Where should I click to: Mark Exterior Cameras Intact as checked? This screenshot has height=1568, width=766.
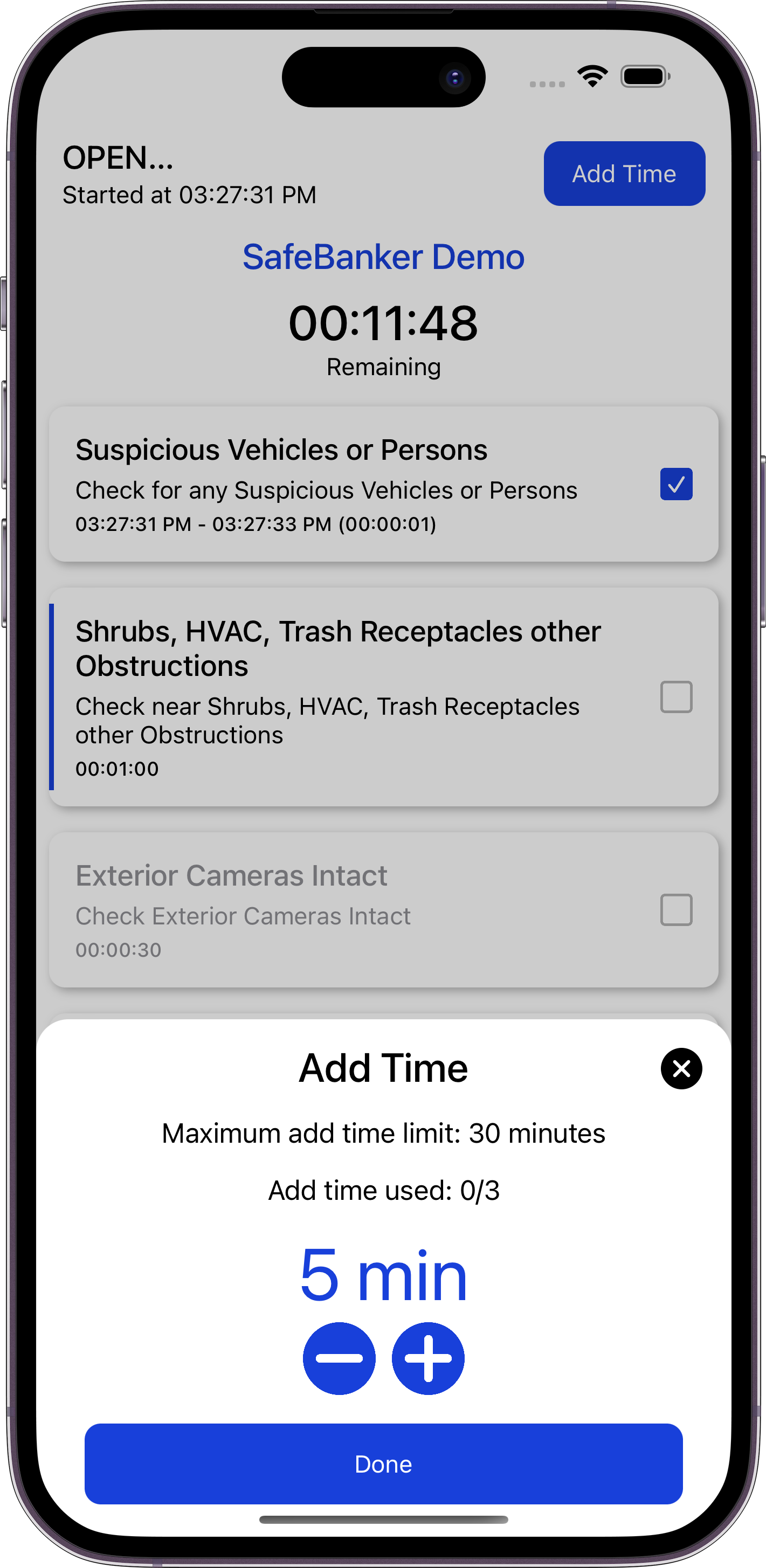click(676, 909)
